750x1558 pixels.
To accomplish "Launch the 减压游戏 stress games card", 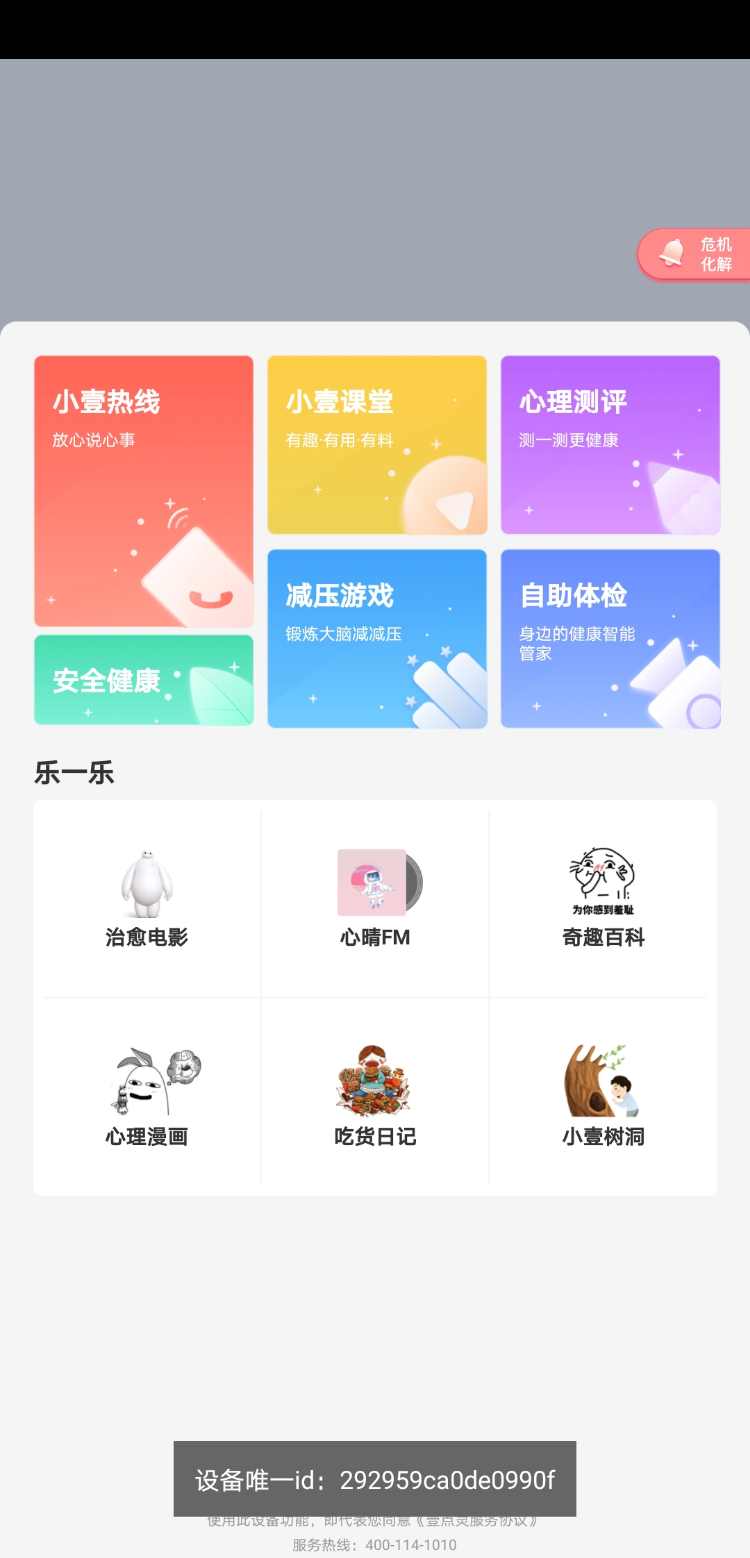I will 377,638.
